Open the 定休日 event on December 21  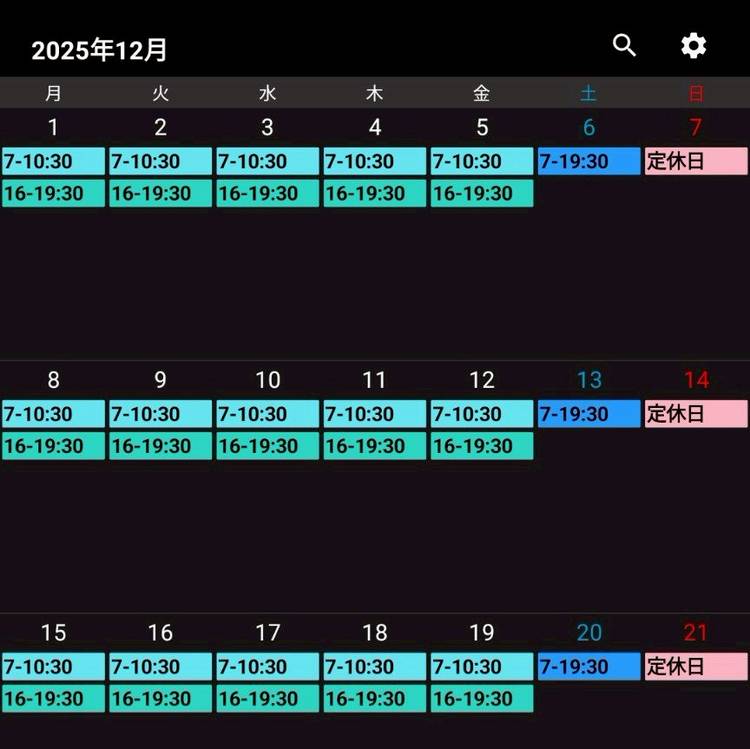pyautogui.click(x=696, y=667)
